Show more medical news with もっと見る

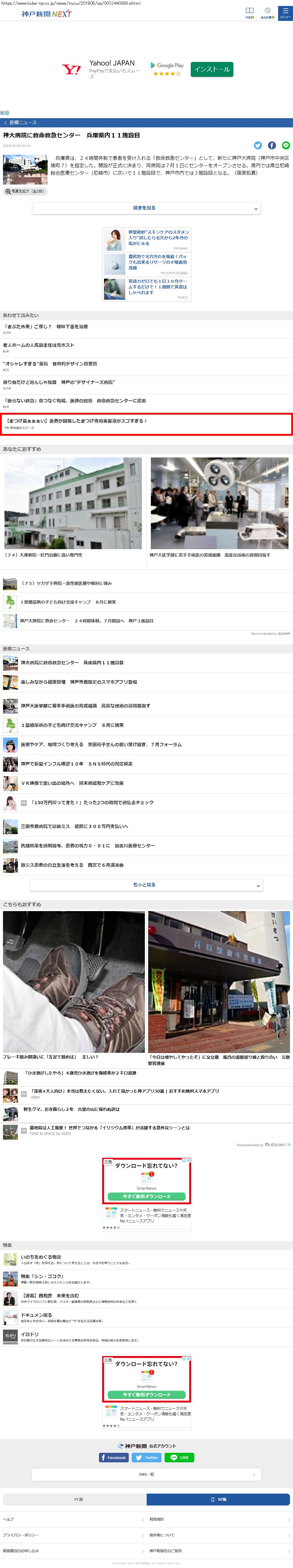pyautogui.click(x=146, y=884)
